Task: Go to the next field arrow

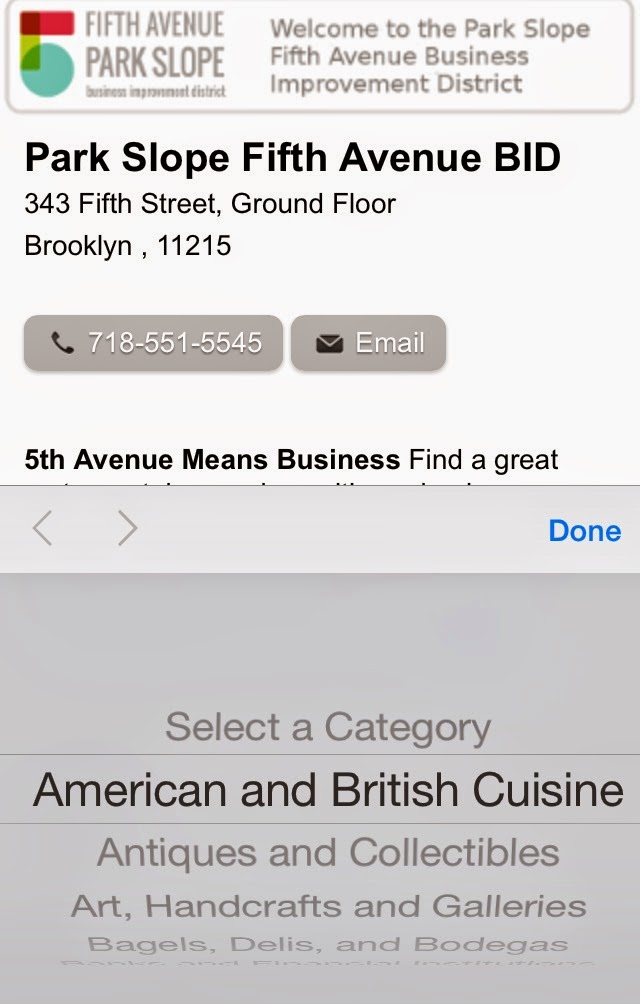Action: [x=127, y=528]
